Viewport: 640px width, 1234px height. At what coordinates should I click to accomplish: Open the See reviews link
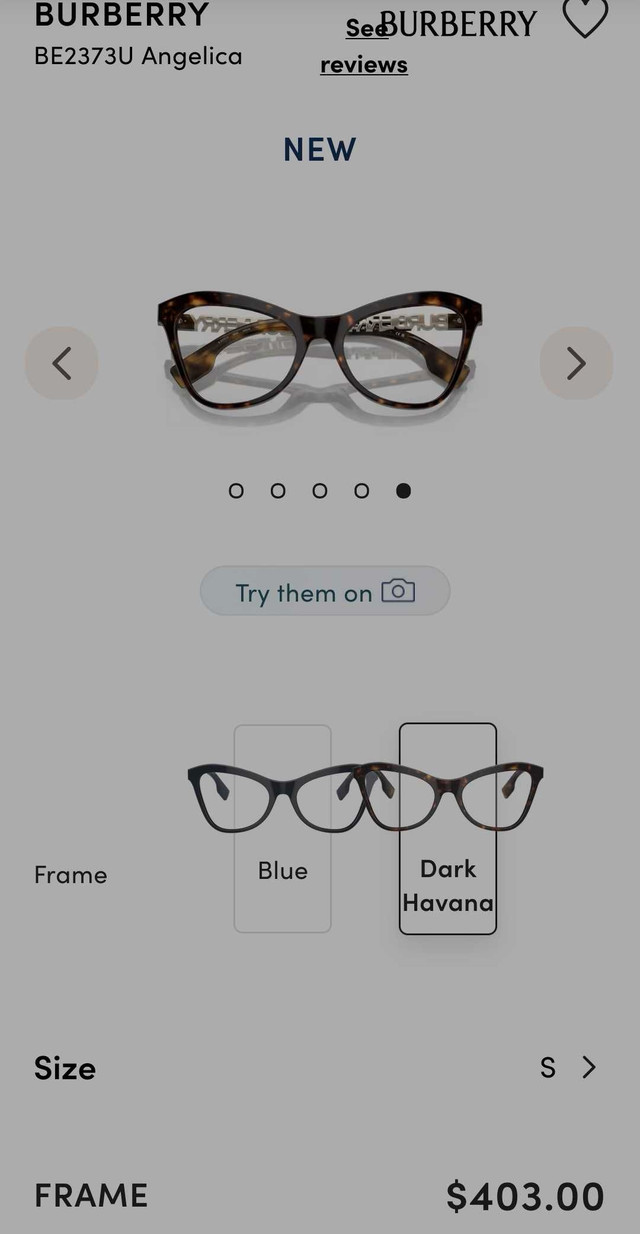364,47
